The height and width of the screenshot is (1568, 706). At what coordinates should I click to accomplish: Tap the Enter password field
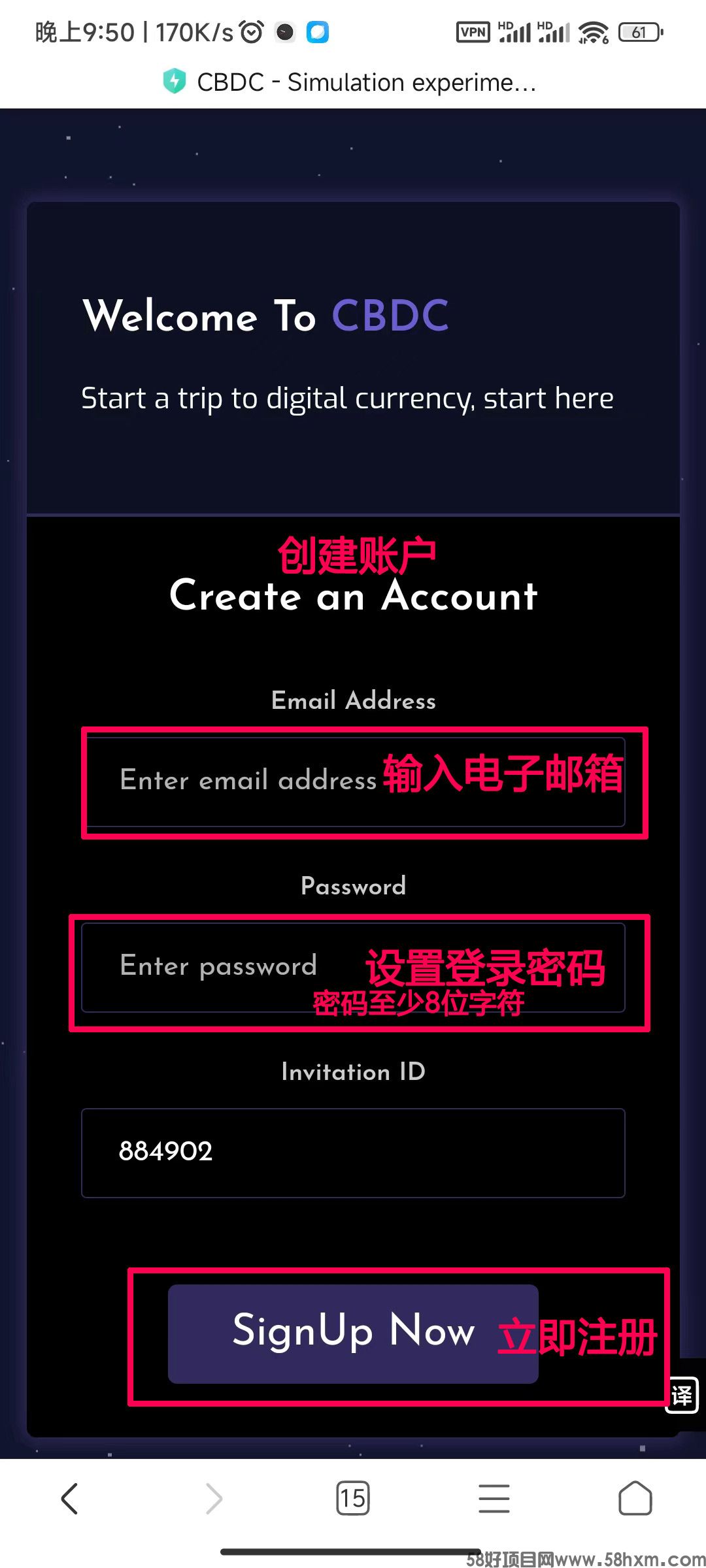(x=353, y=967)
